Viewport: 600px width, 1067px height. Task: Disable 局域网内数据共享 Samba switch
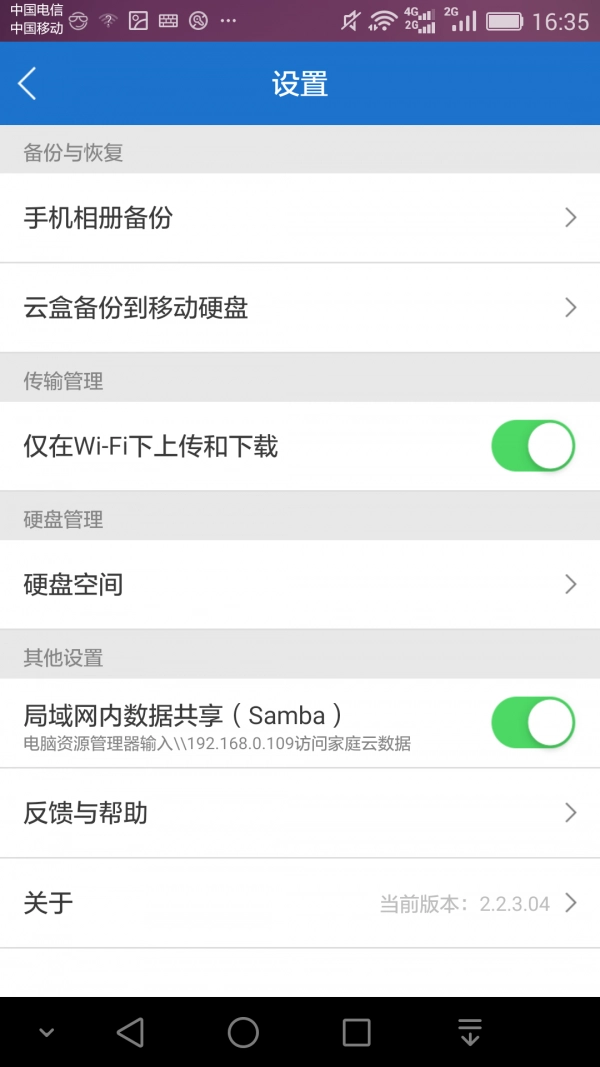(532, 724)
